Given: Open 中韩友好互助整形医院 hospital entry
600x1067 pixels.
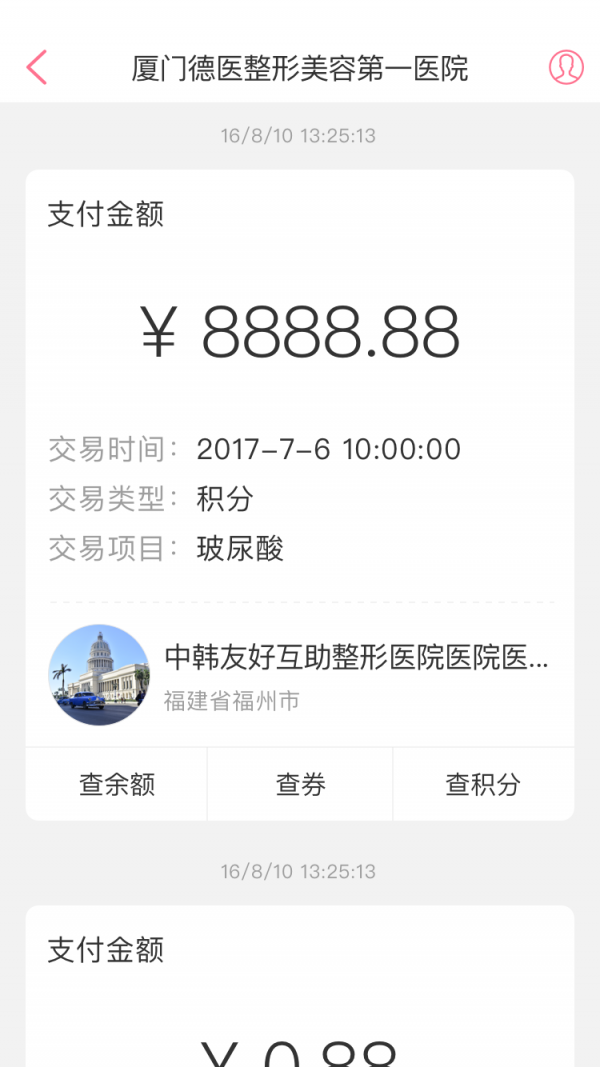Looking at the screenshot, I should point(300,675).
